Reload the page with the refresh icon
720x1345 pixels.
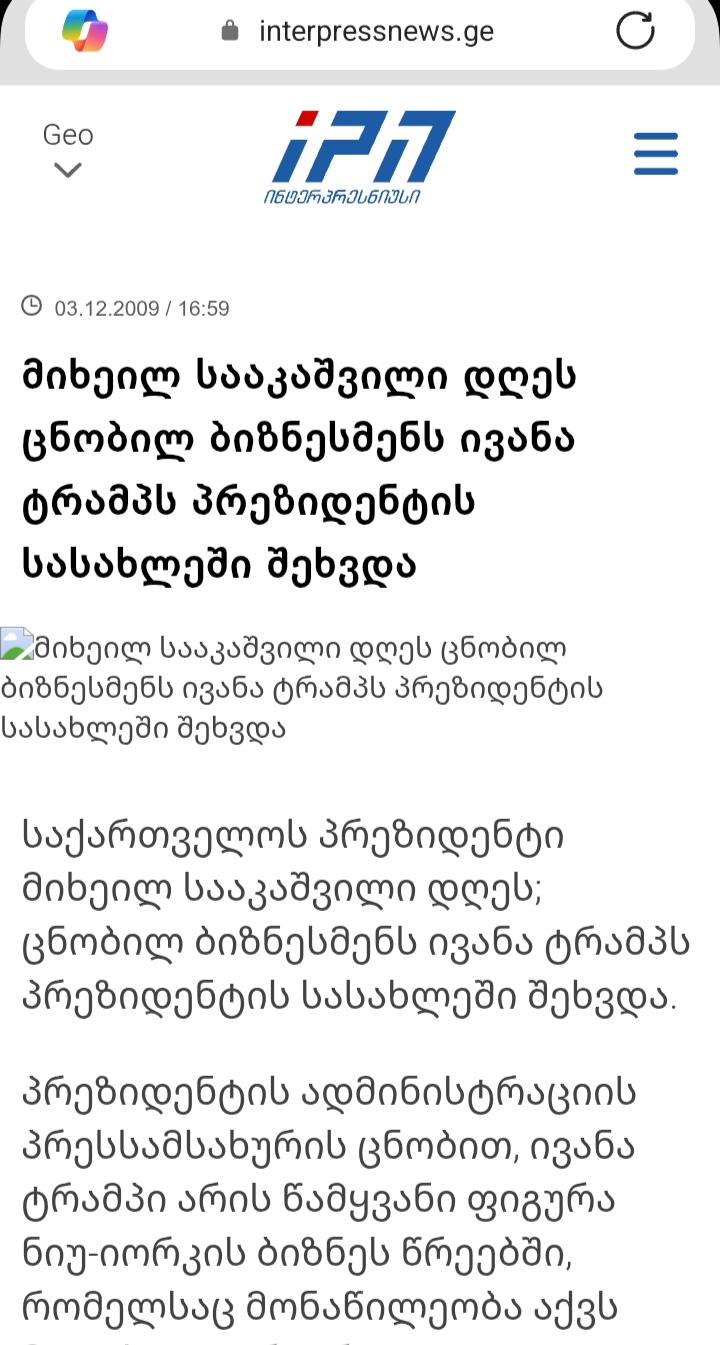(x=635, y=30)
